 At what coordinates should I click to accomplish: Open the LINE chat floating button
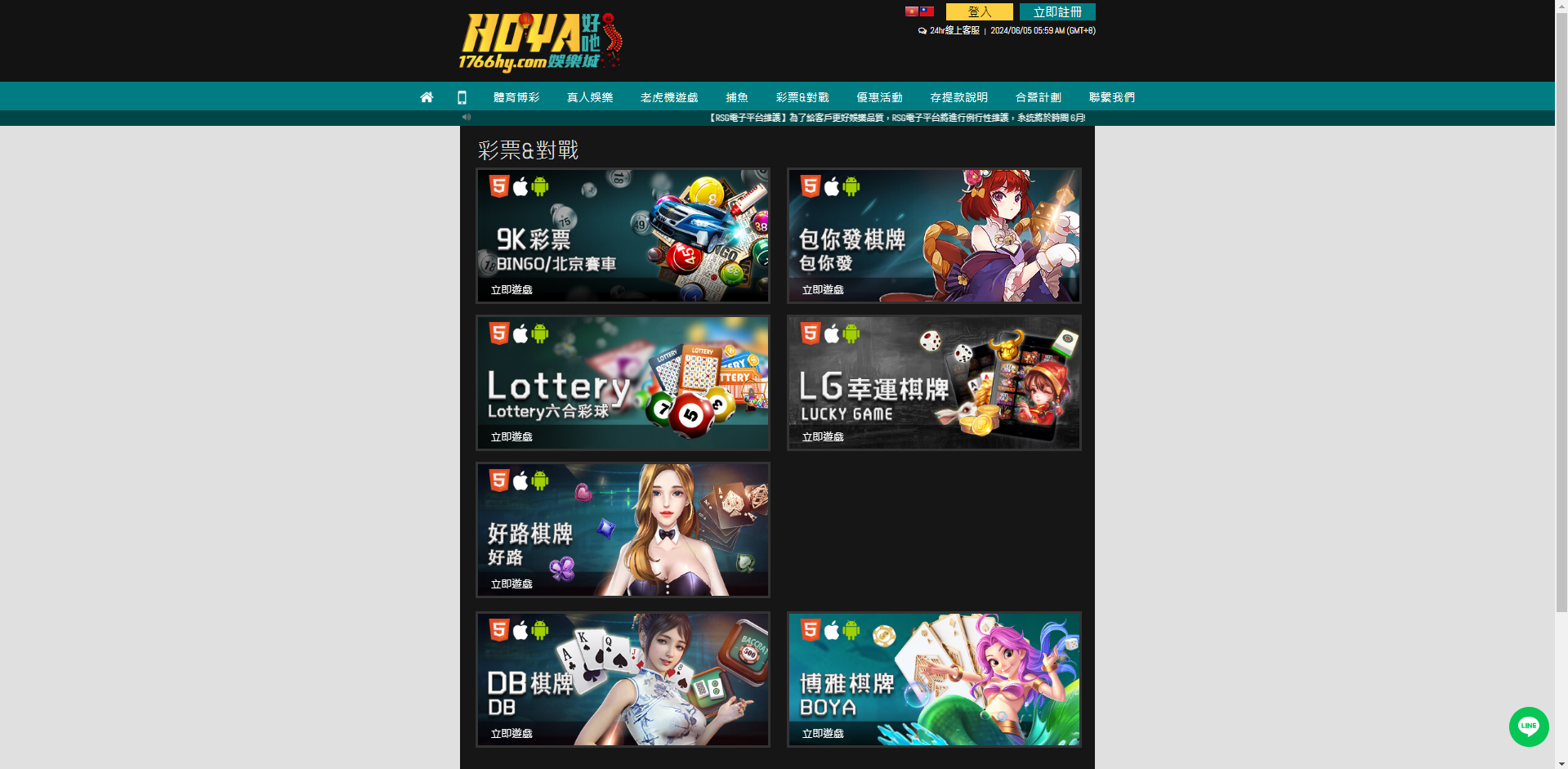(x=1528, y=727)
